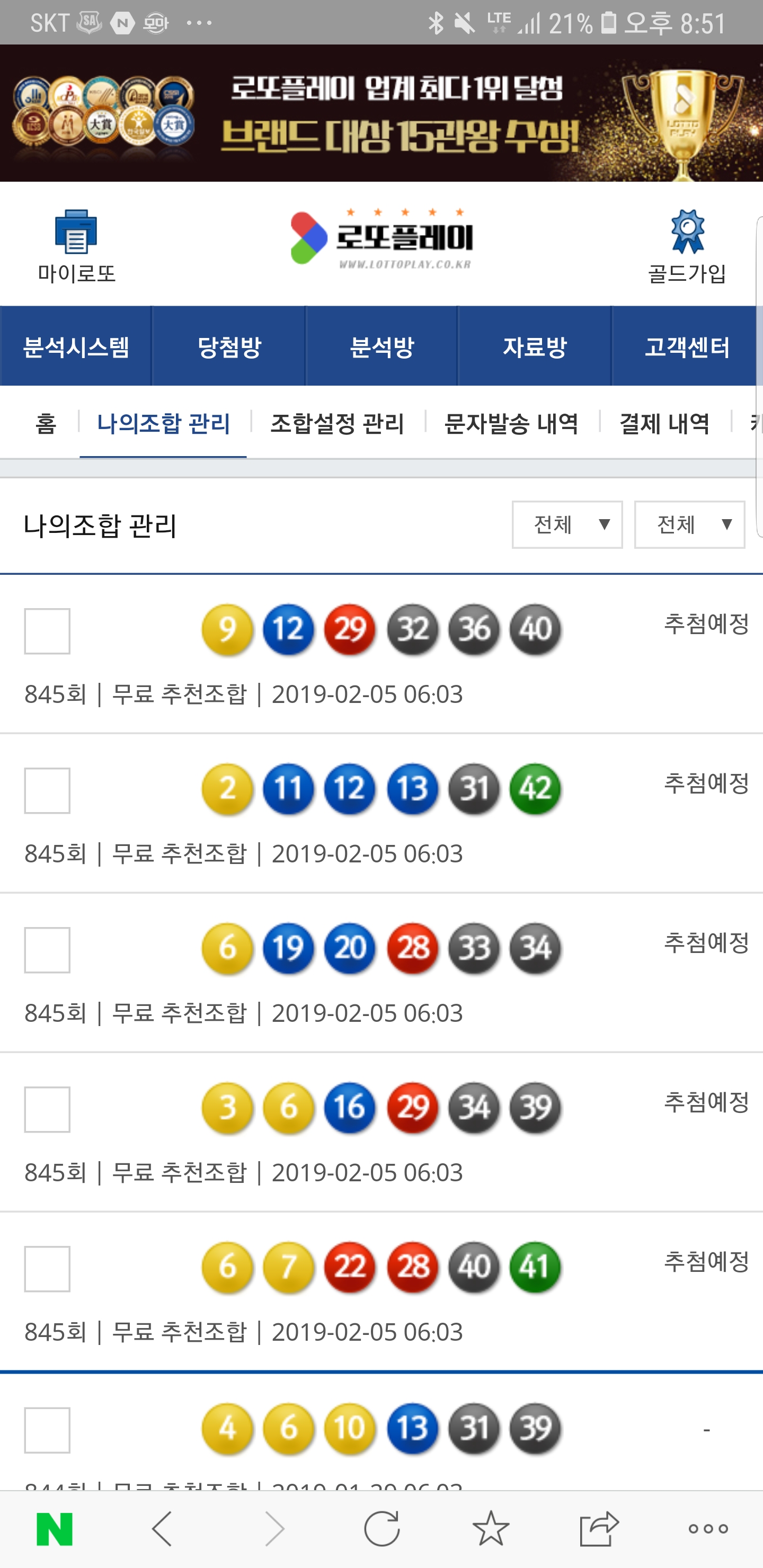Go to 홈 sub-tab
This screenshot has height=1568, width=763.
46,423
